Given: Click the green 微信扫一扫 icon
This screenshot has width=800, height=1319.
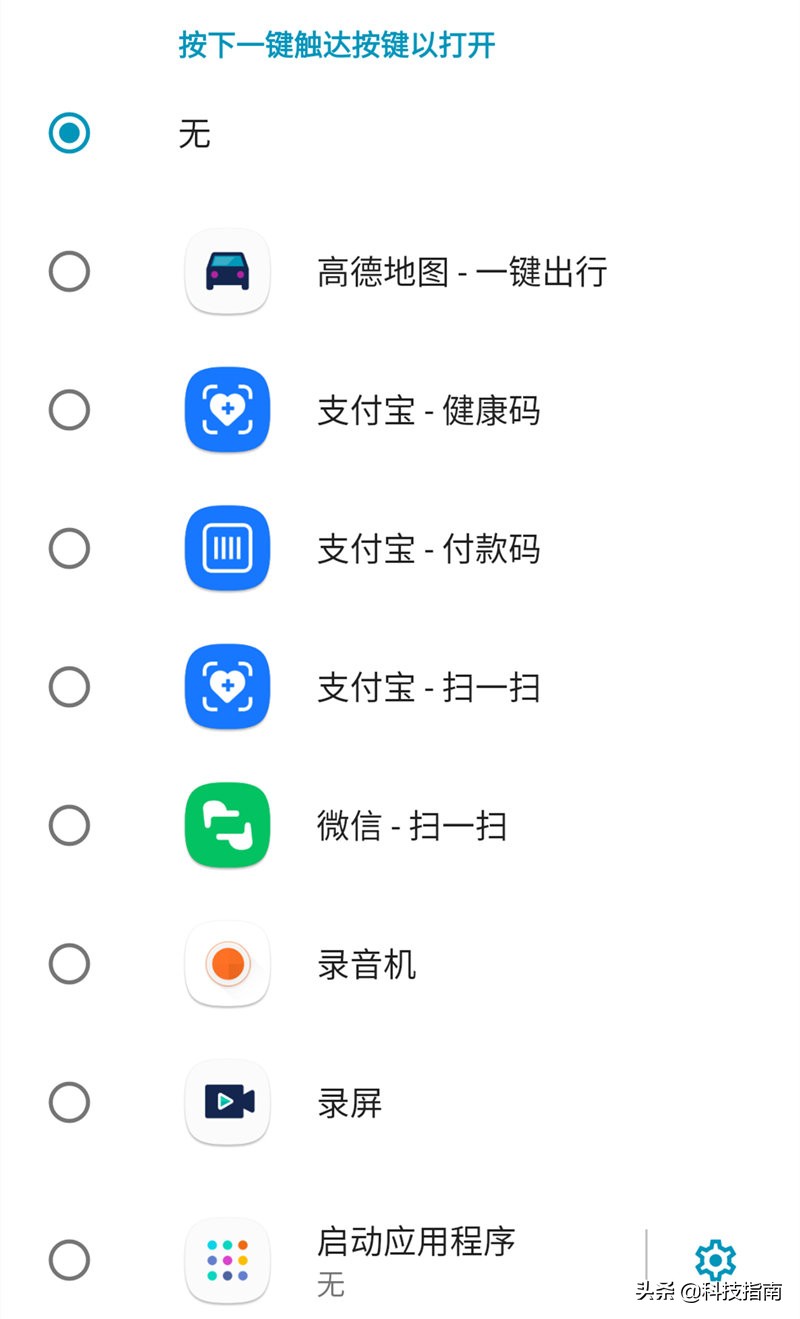Looking at the screenshot, I should tap(226, 825).
